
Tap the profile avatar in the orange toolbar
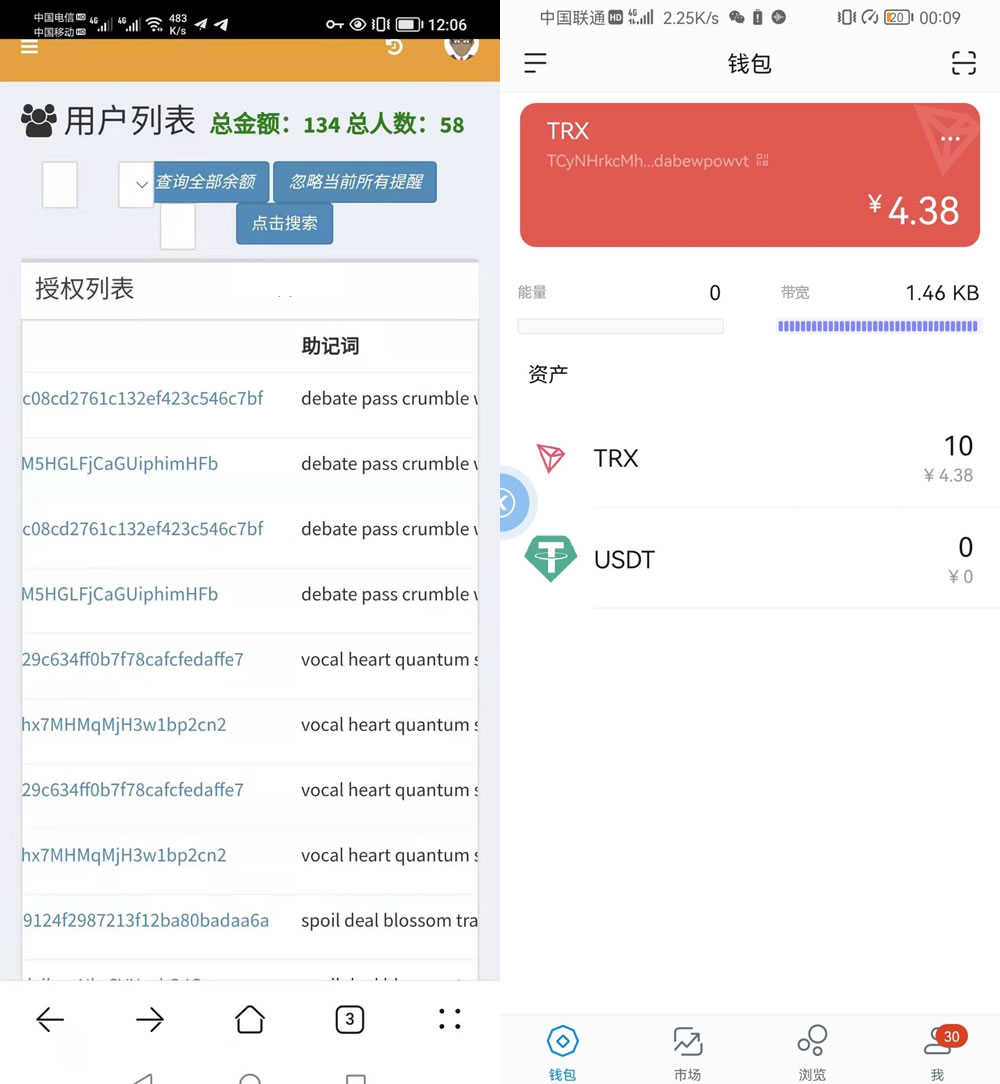point(462,46)
